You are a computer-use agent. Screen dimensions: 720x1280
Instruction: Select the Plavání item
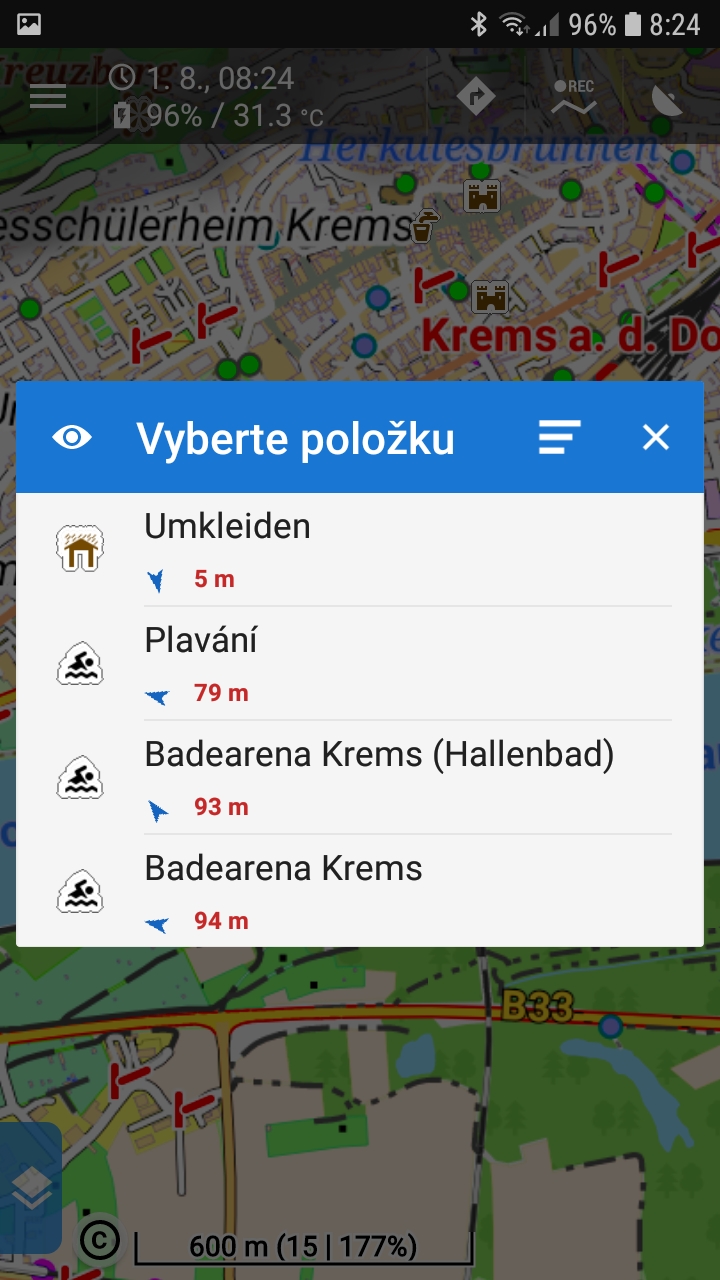pyautogui.click(x=360, y=663)
